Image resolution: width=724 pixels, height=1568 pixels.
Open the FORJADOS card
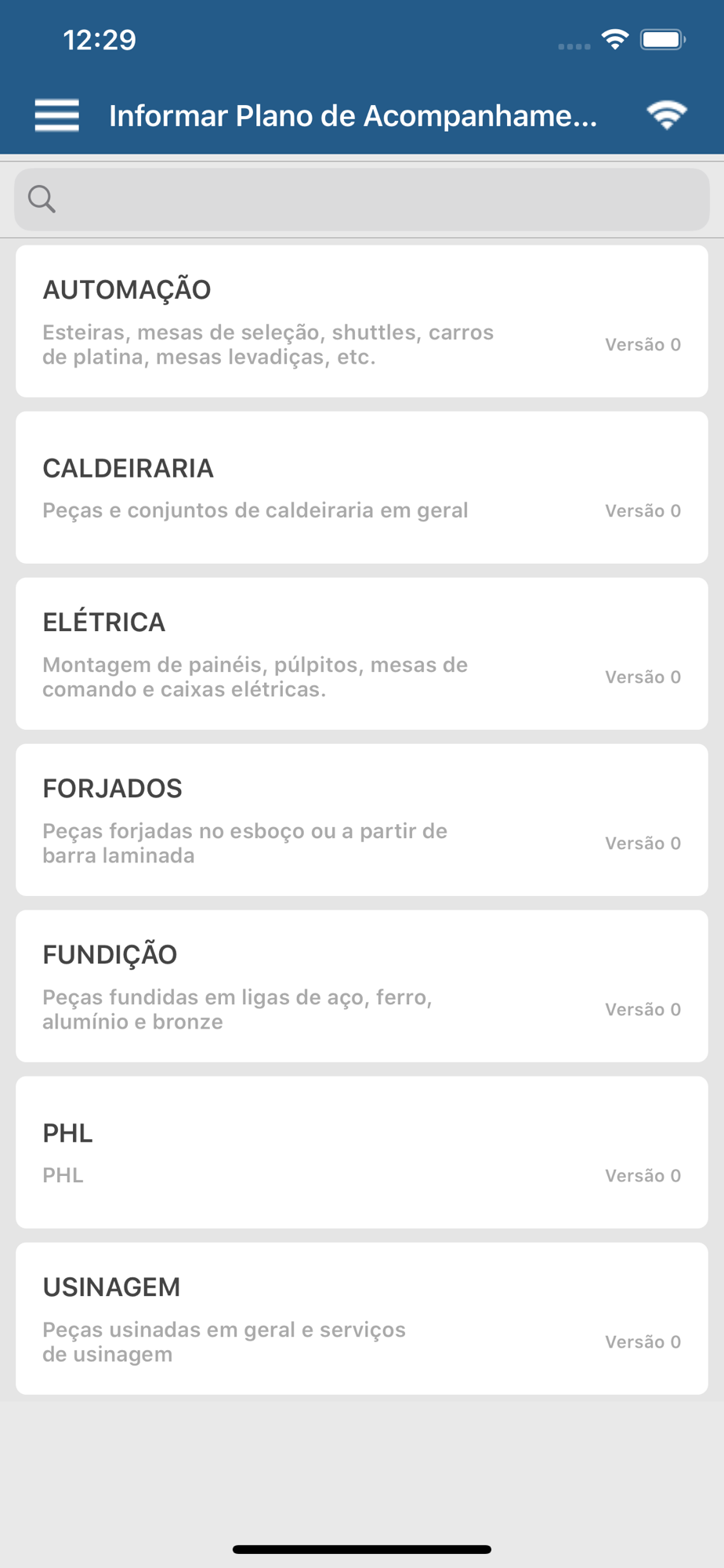[362, 820]
